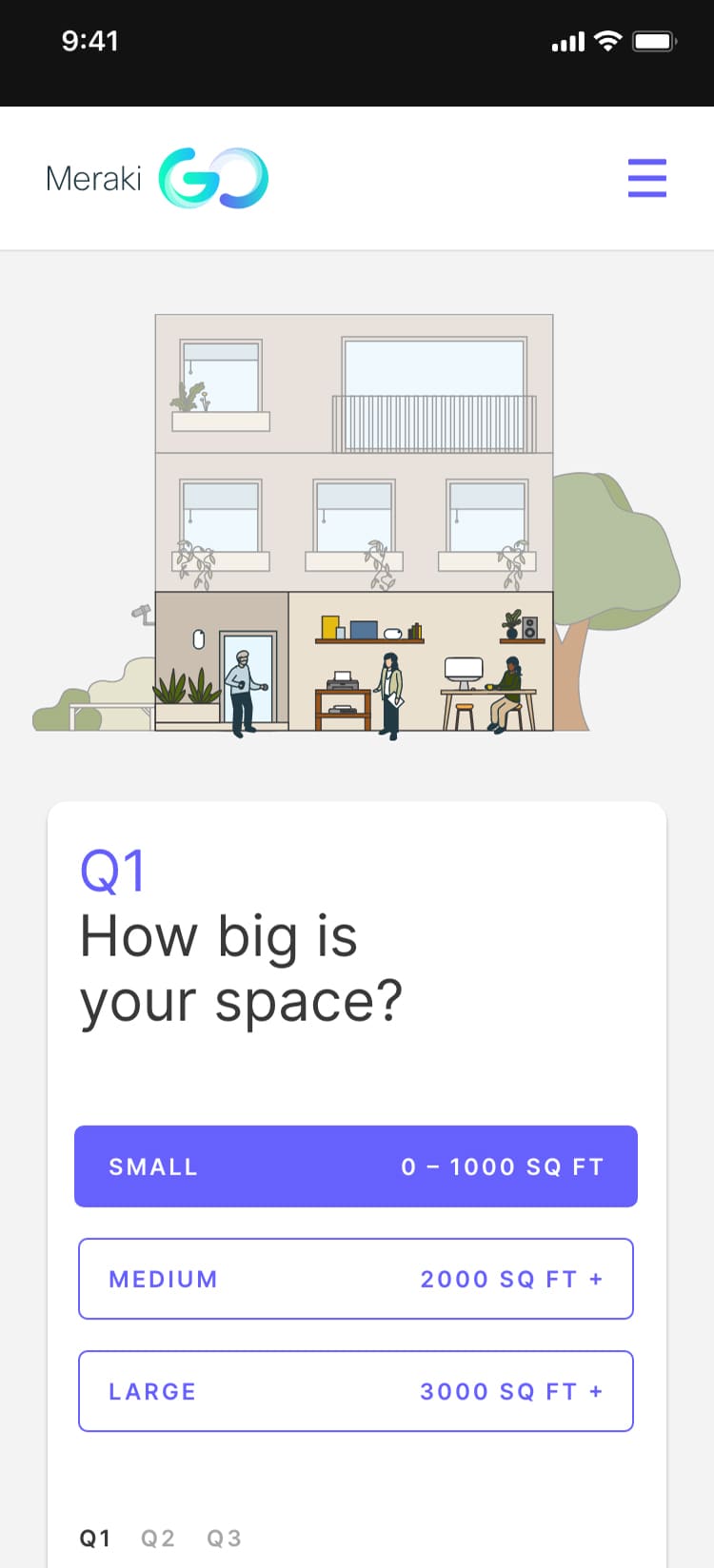Switch to the Q1 step
The width and height of the screenshot is (714, 1568).
click(x=95, y=1539)
